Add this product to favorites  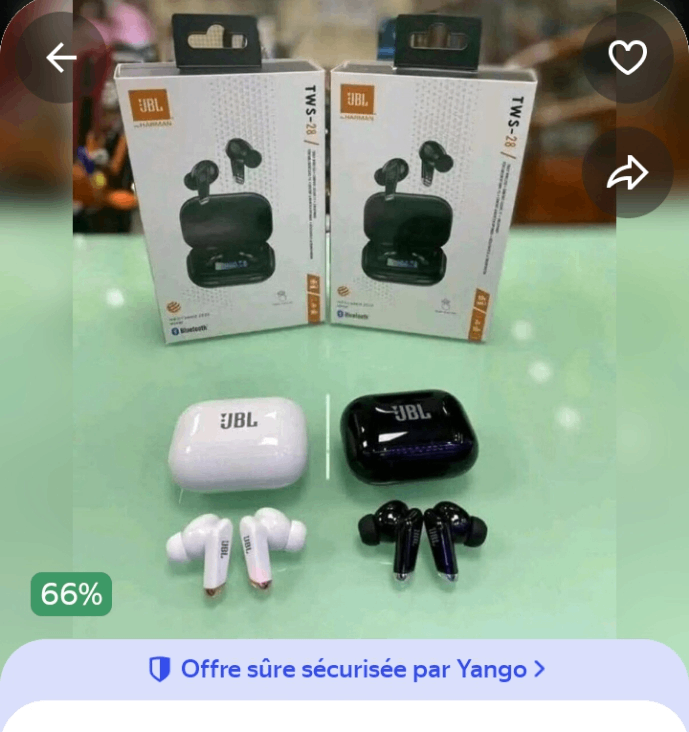pyautogui.click(x=628, y=58)
